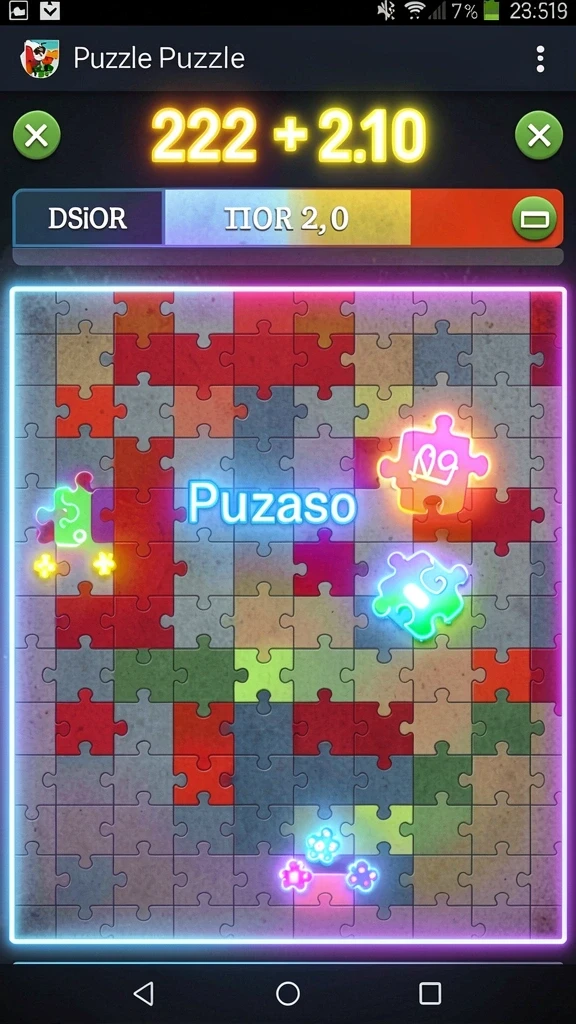Select the glowing pink puzzle piece

pyautogui.click(x=433, y=464)
